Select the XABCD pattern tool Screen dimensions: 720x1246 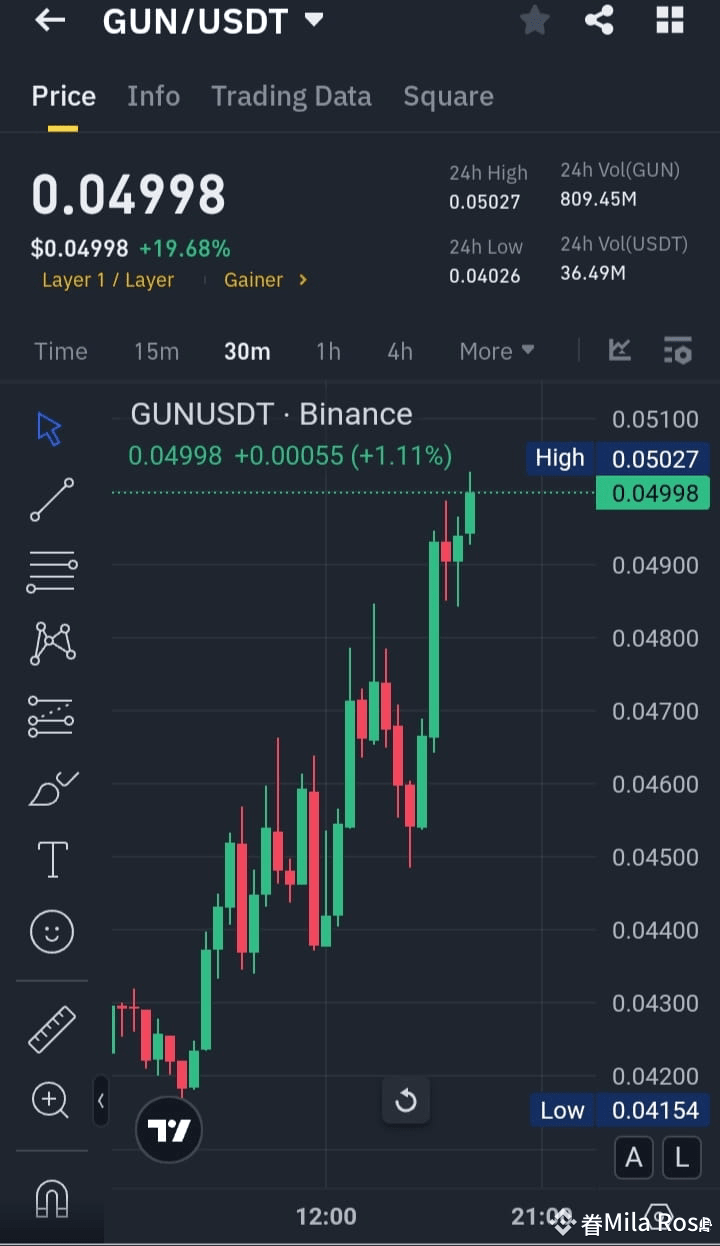(51, 643)
